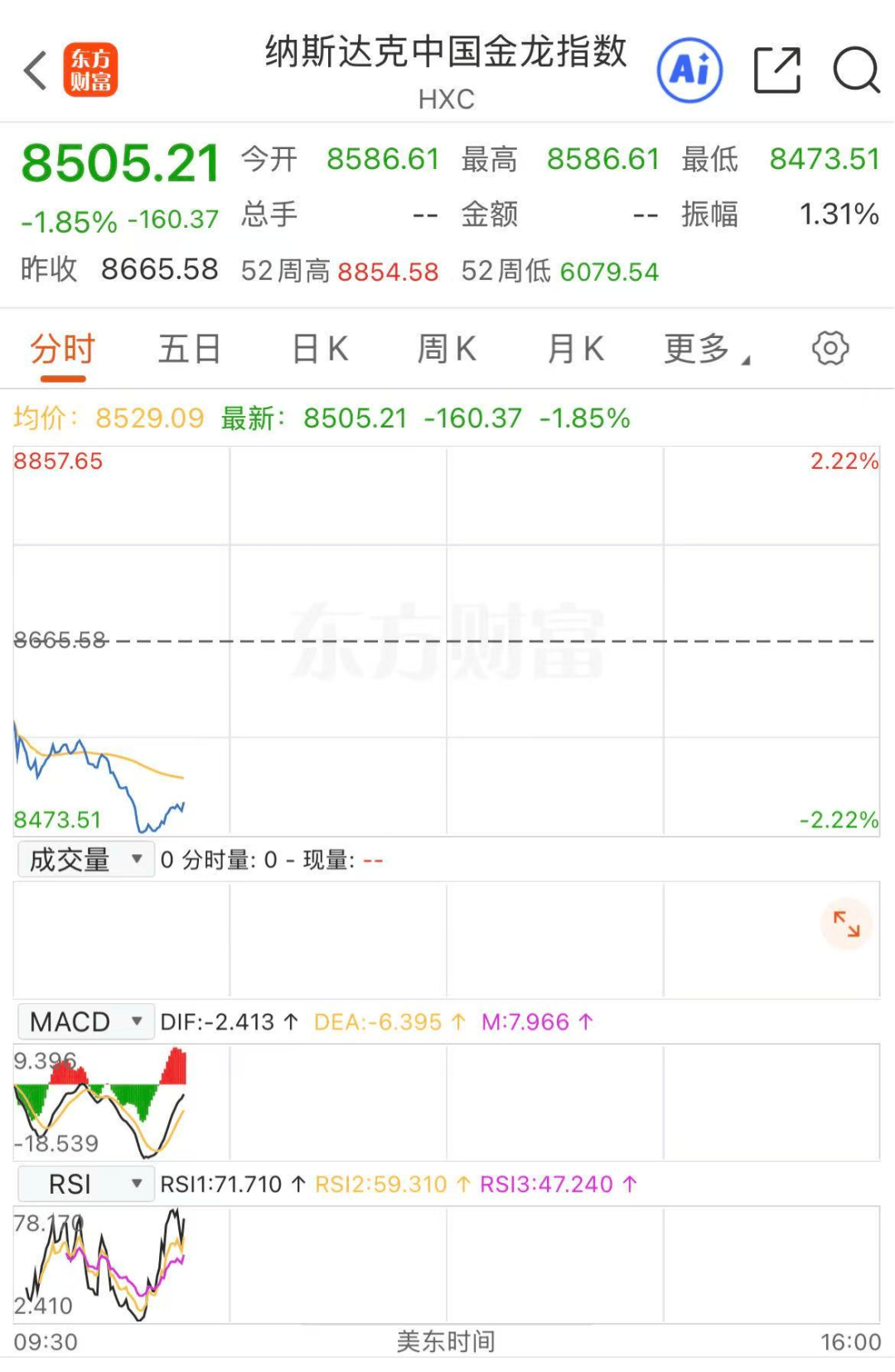Open the RSI indicator dropdown
Image resolution: width=895 pixels, height=1372 pixels.
pos(85,1184)
